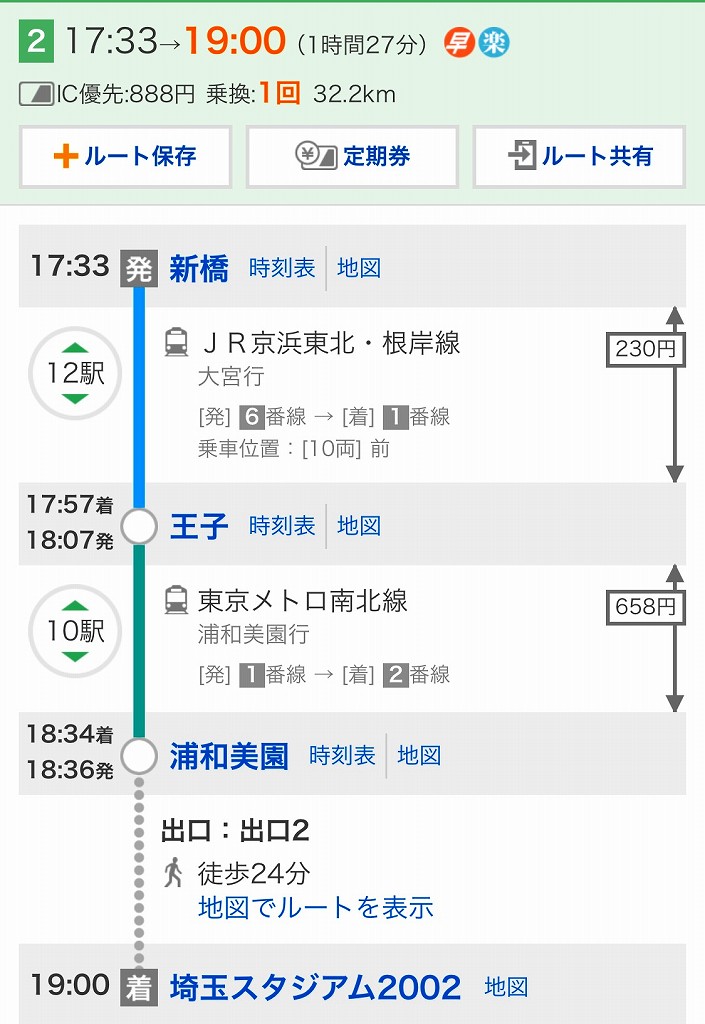
Task: View 時刻表 for 王子 station
Action: (282, 526)
